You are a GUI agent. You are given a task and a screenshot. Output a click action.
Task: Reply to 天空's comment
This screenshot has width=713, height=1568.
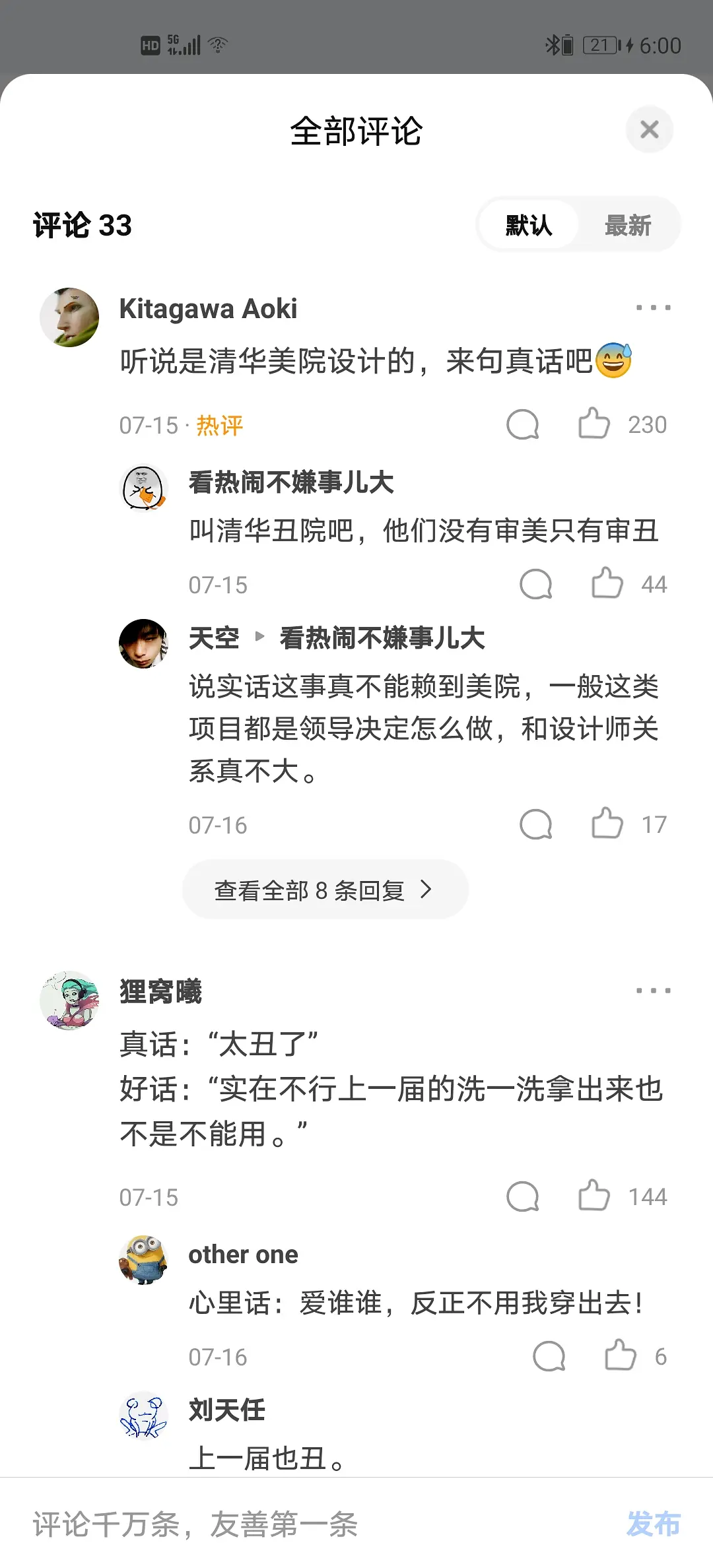coord(535,824)
